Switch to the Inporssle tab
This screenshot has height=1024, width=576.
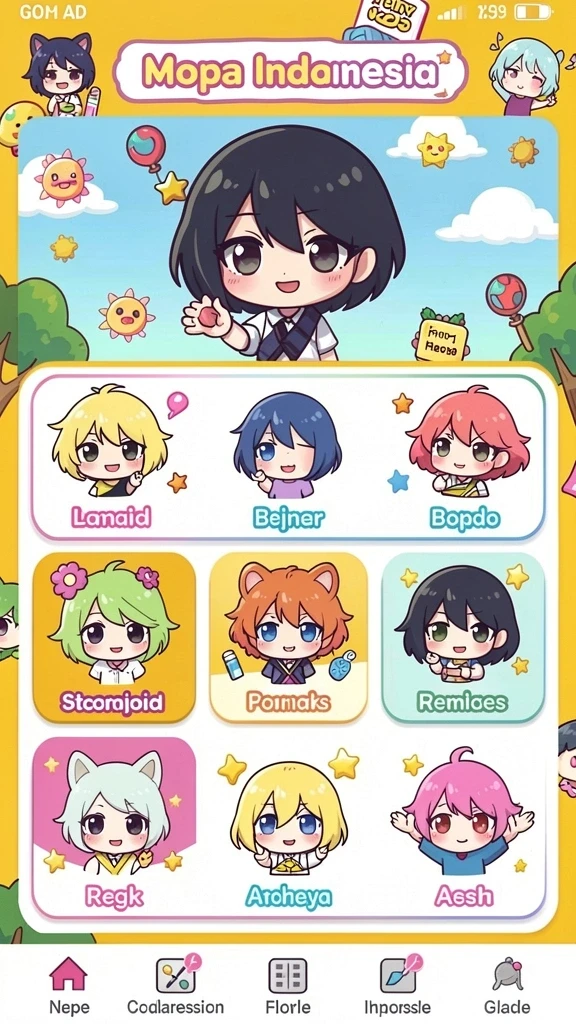coord(398,985)
